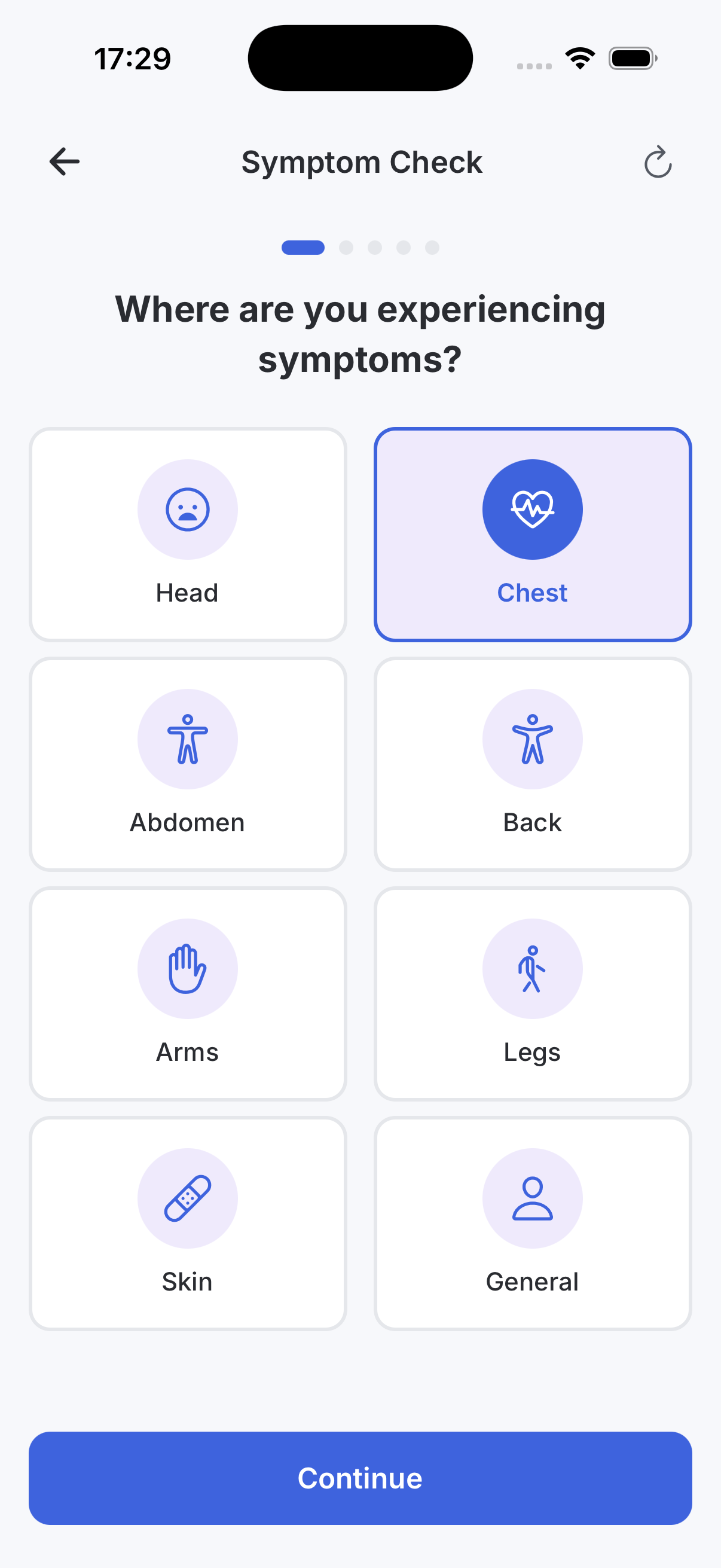Viewport: 721px width, 1568px height.
Task: Select the Arms card
Action: (187, 993)
